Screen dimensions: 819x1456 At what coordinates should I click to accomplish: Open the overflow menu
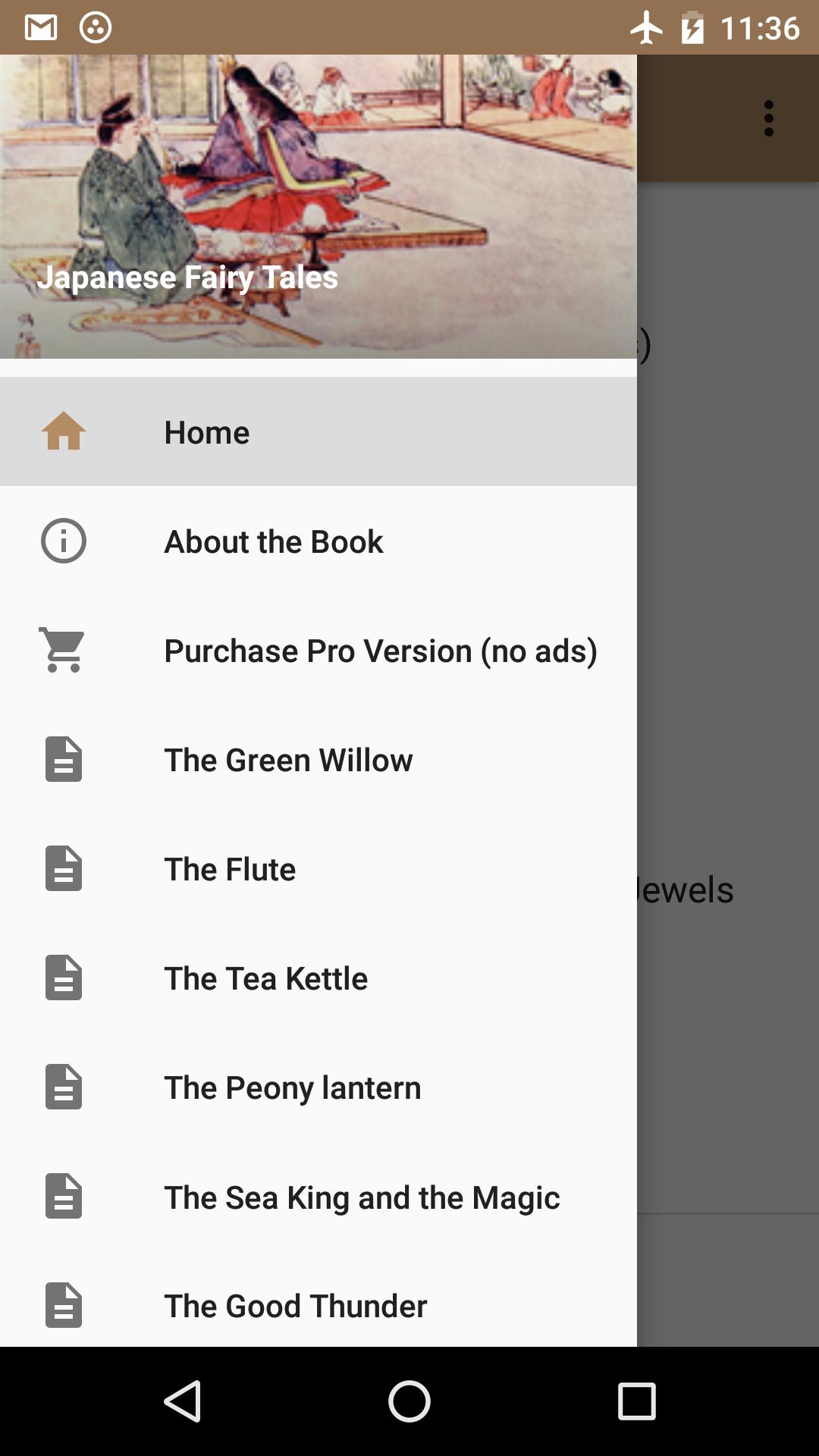click(x=768, y=118)
